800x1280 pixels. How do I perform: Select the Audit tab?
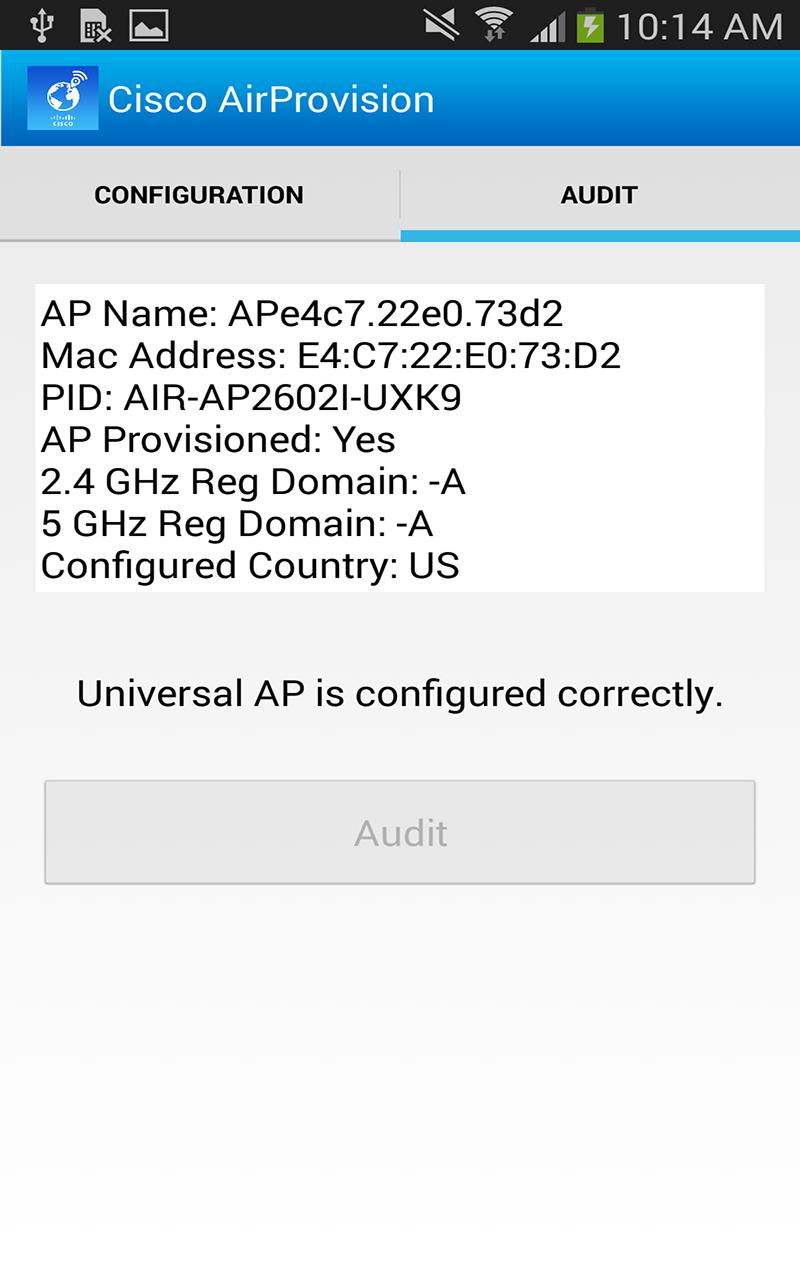[x=599, y=195]
